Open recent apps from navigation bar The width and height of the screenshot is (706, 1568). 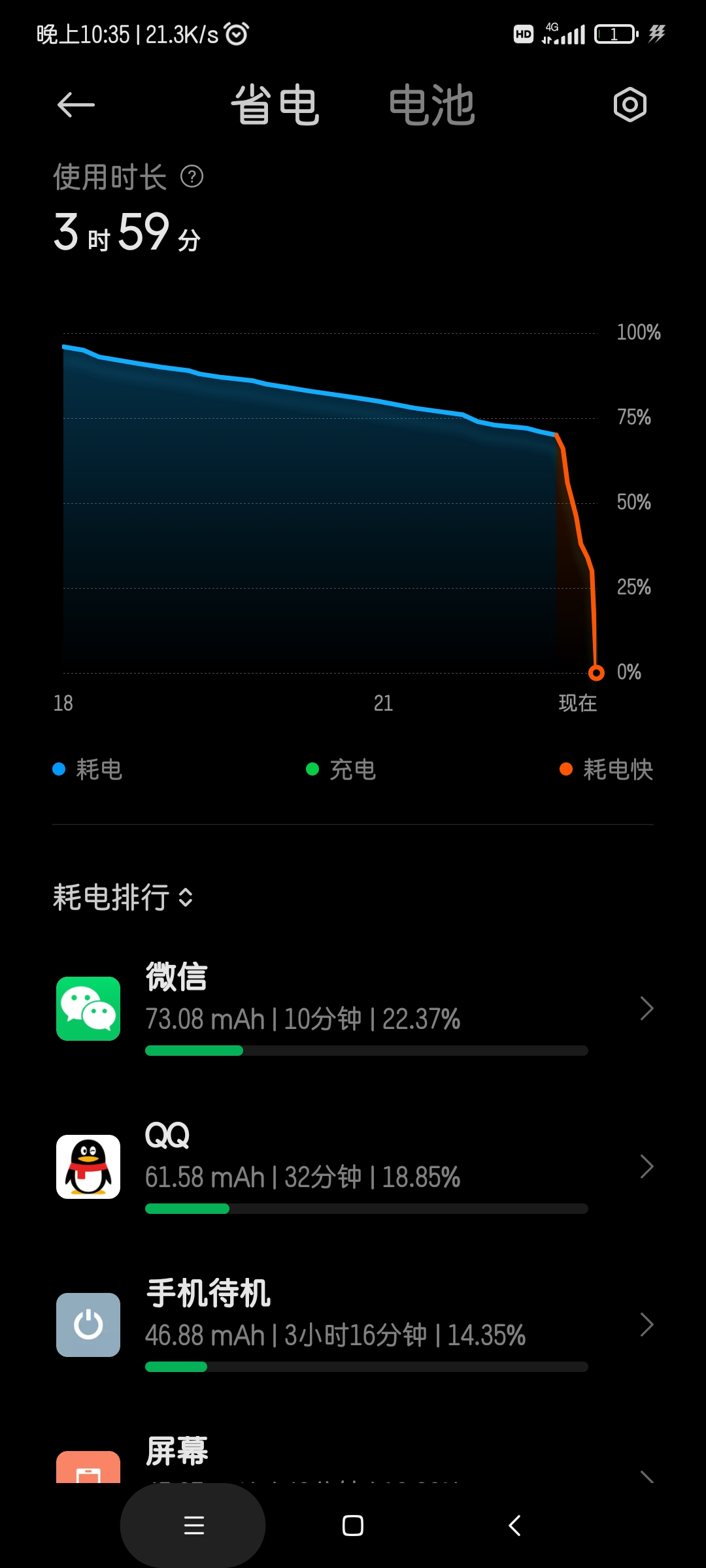click(x=193, y=1525)
